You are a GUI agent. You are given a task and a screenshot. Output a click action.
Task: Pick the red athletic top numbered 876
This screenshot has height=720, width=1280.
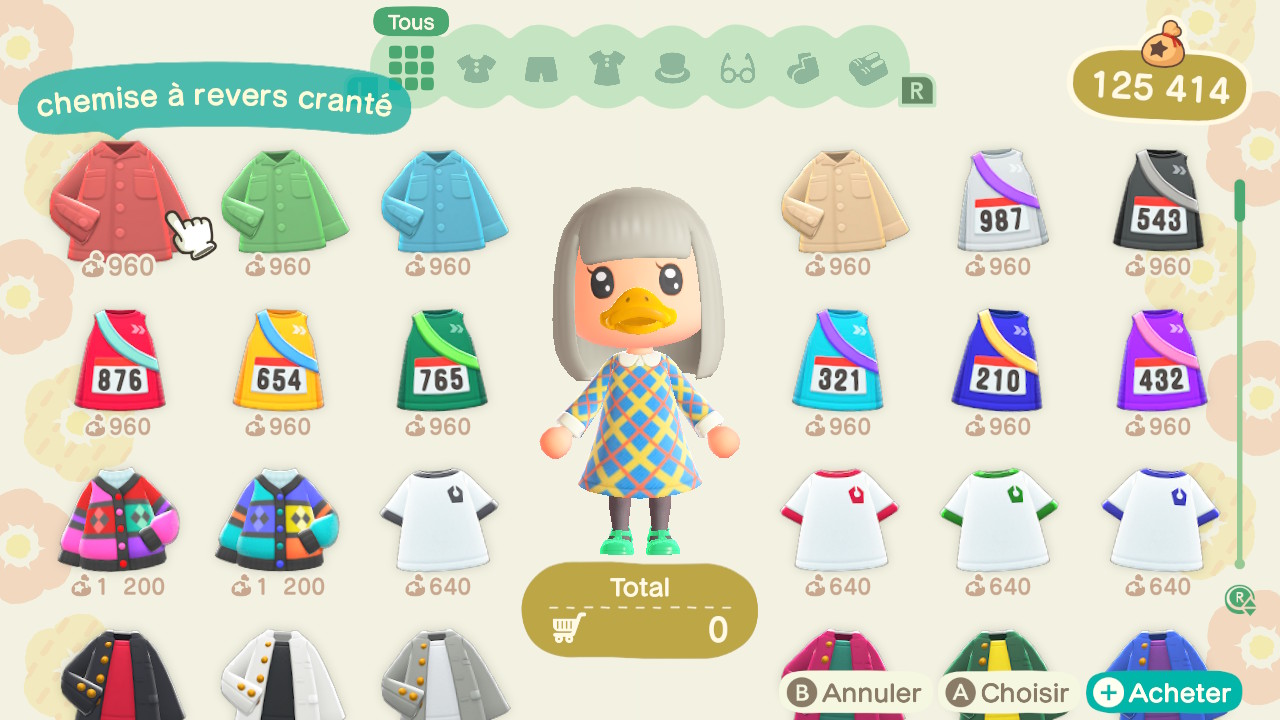[120, 362]
